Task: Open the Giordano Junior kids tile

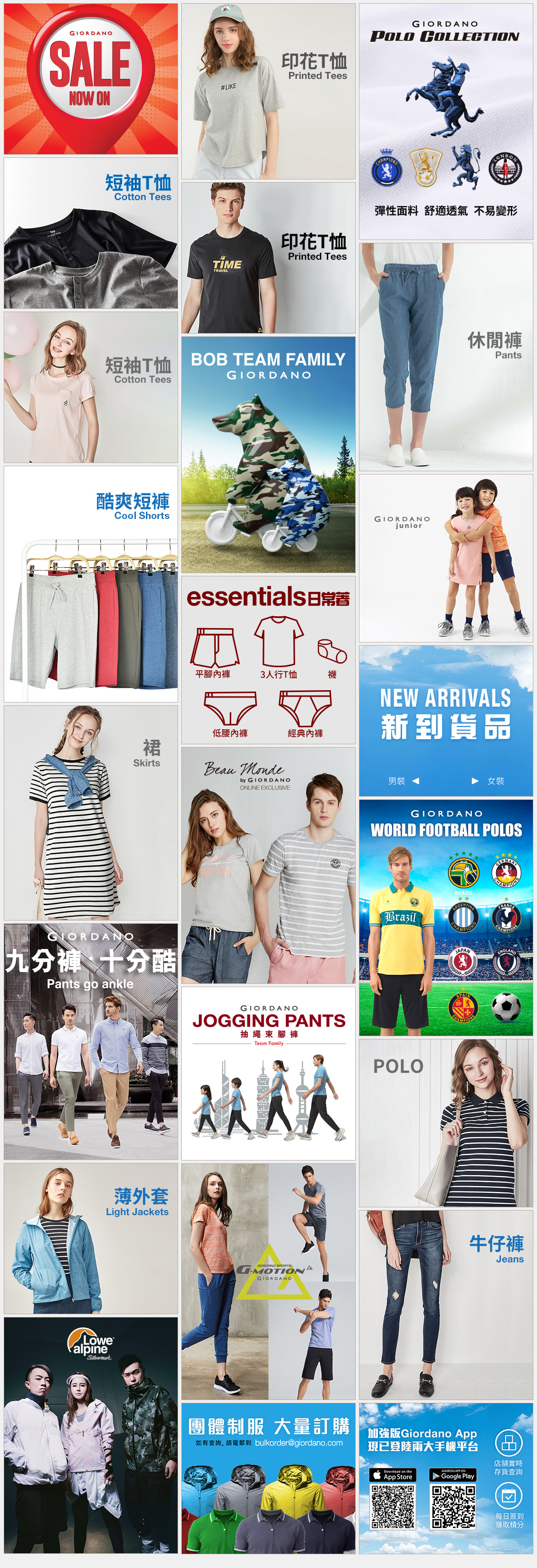Action: tap(446, 558)
